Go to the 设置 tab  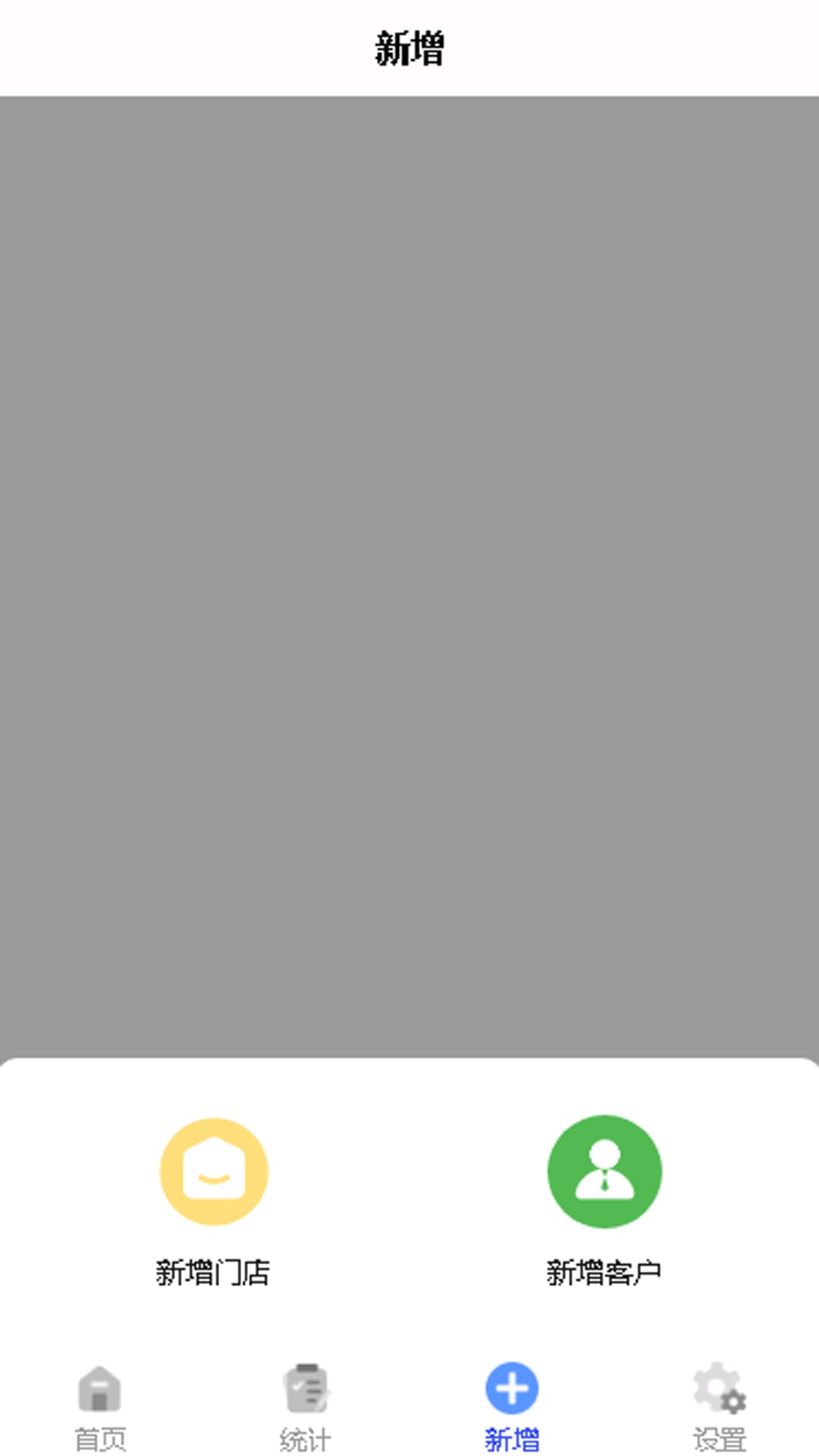click(x=719, y=1408)
